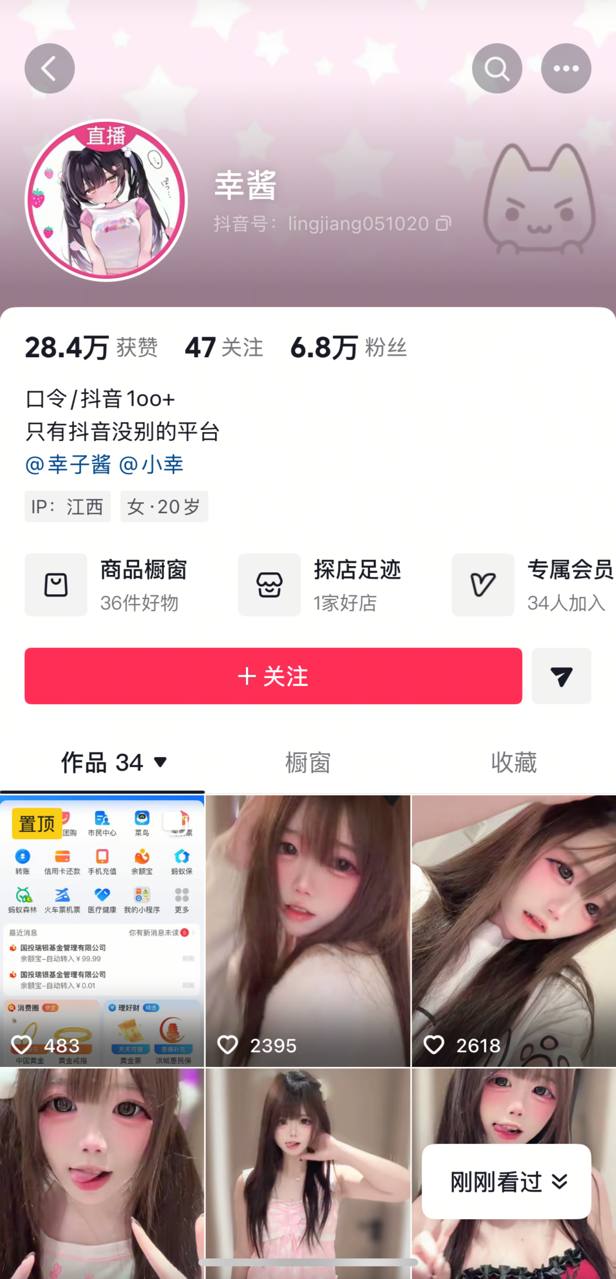
Task: Tap the live avatar to watch stream
Action: 106,201
